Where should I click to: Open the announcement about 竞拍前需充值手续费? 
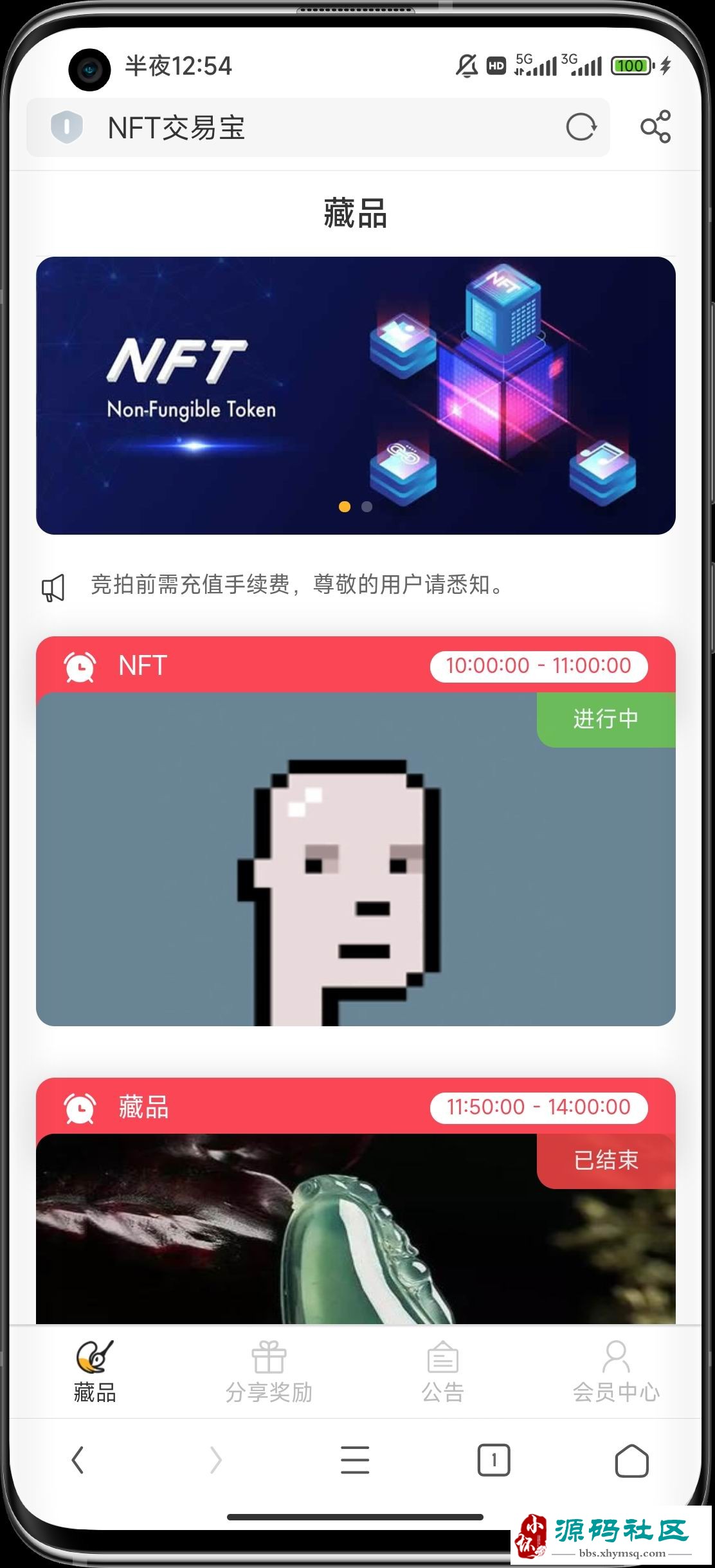pyautogui.click(x=296, y=586)
